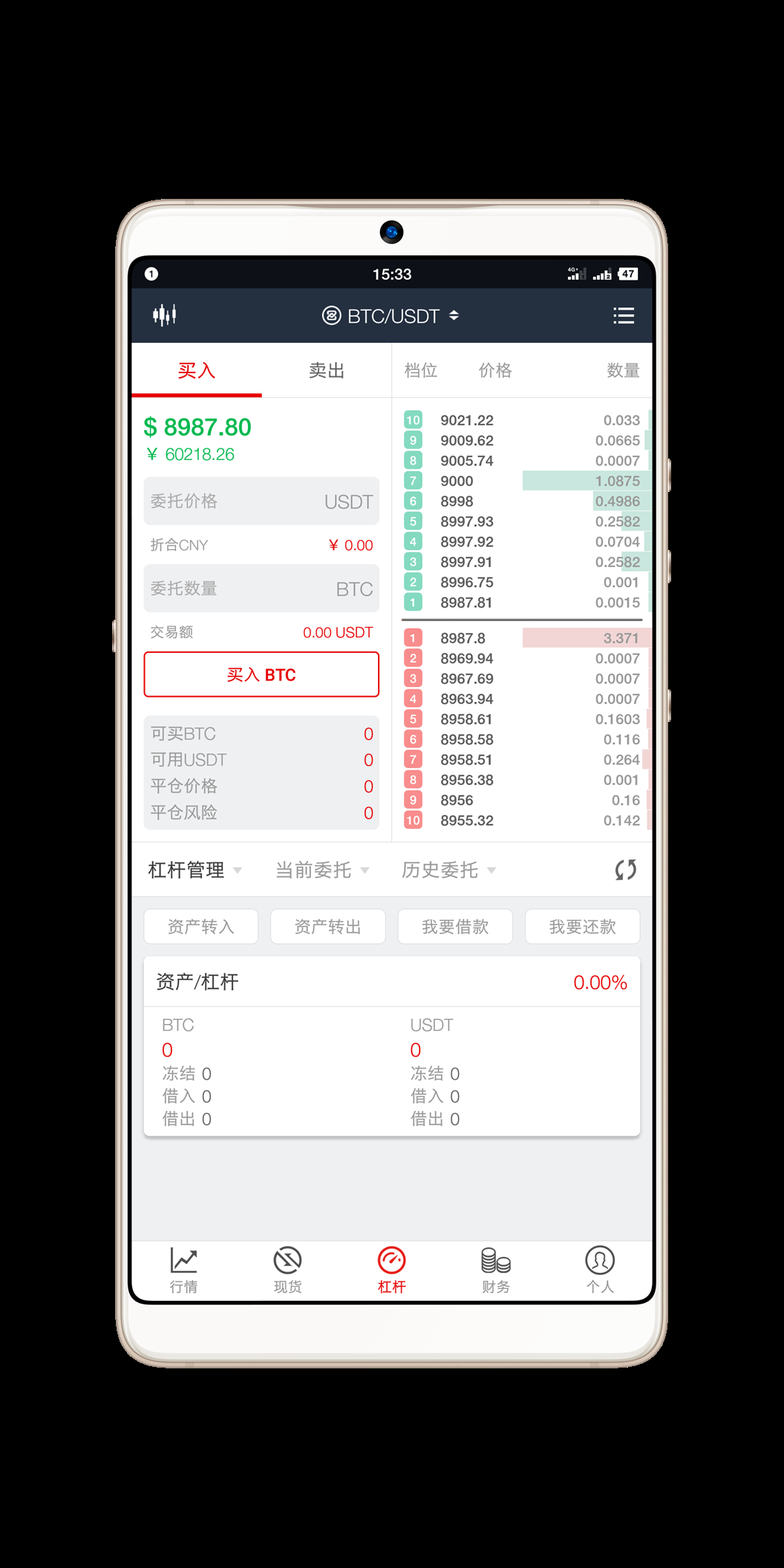Select sell order price 9000
The width and height of the screenshot is (784, 1568).
[457, 481]
